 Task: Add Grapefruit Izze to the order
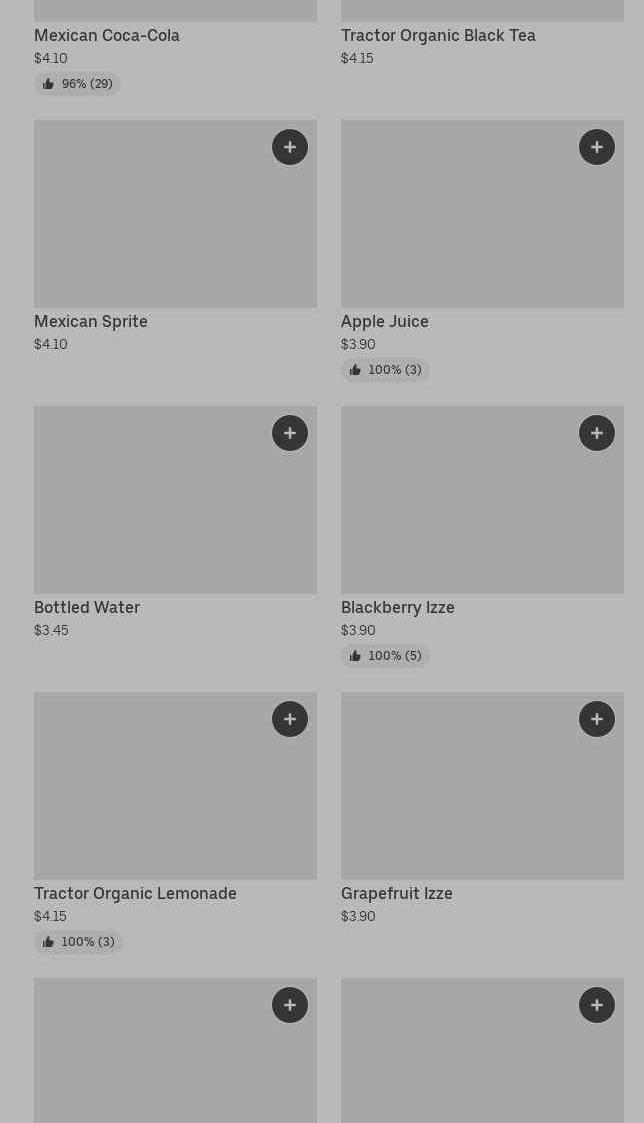tap(597, 719)
